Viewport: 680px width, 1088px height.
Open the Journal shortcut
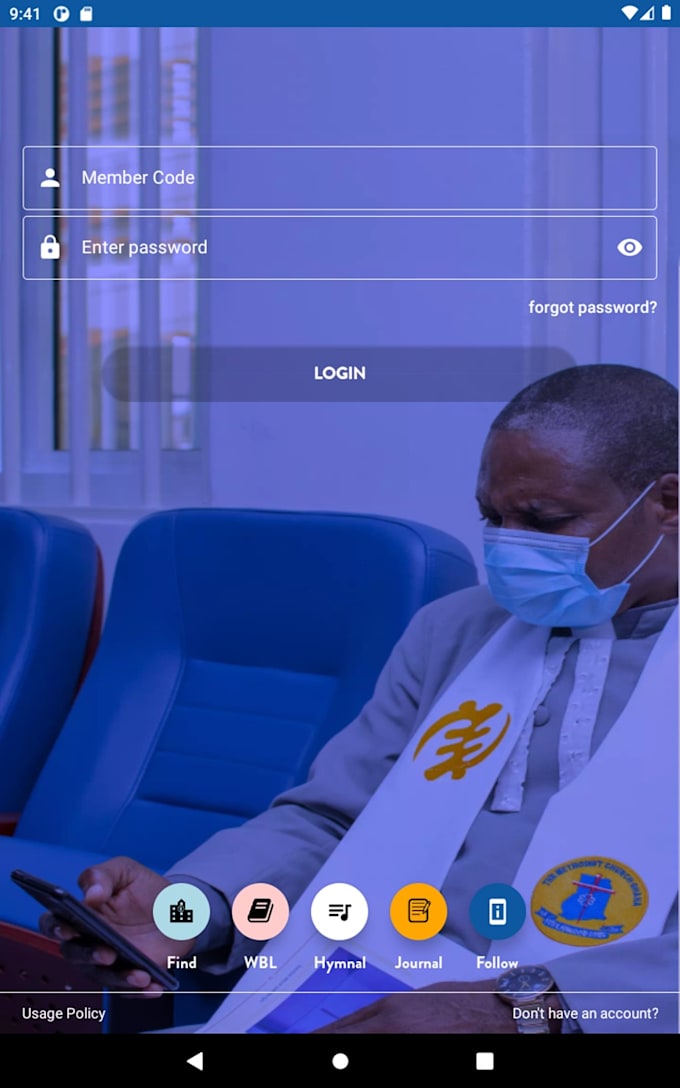coord(418,912)
